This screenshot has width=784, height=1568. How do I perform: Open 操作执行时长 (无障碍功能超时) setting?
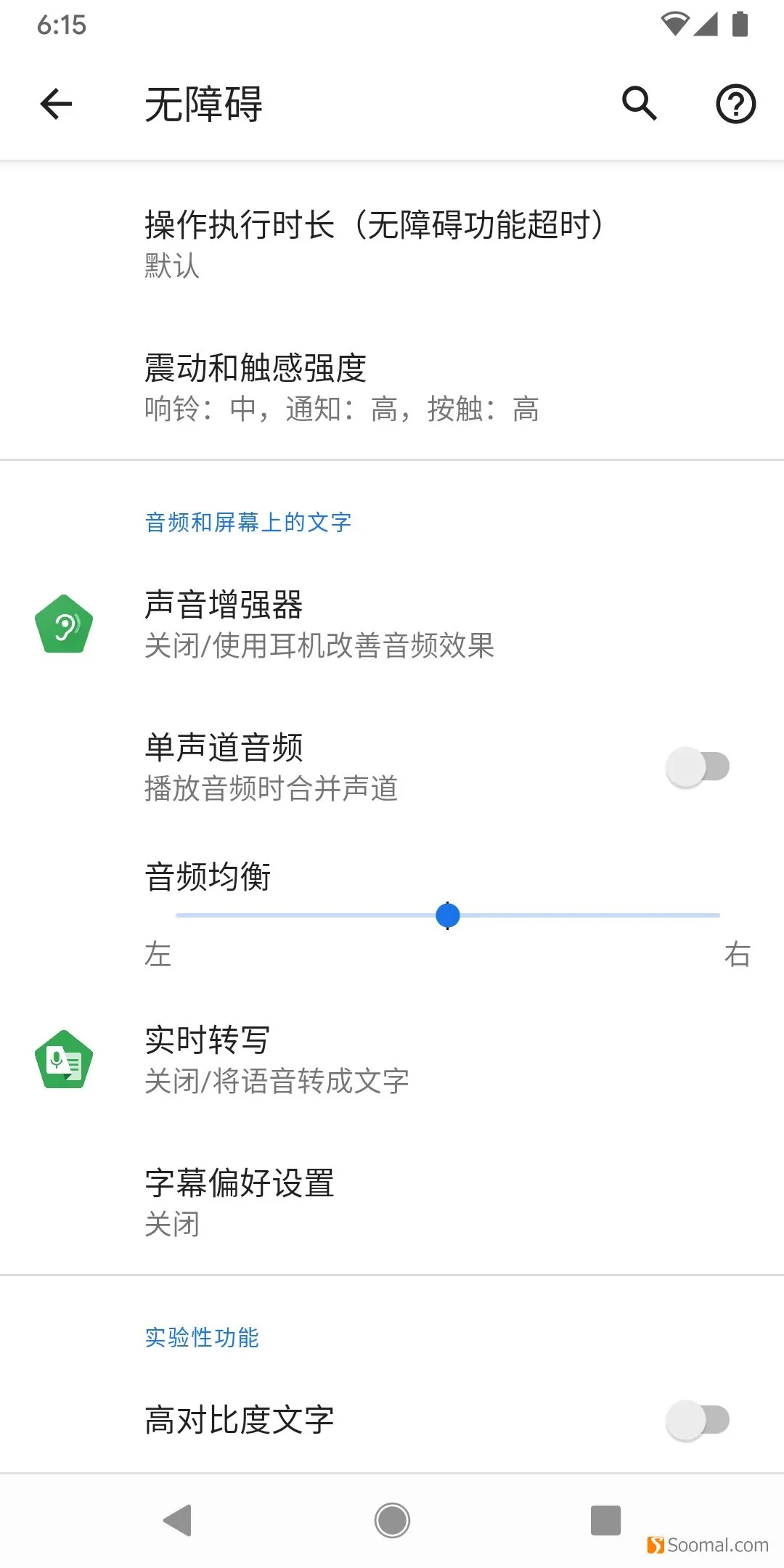tap(392, 244)
